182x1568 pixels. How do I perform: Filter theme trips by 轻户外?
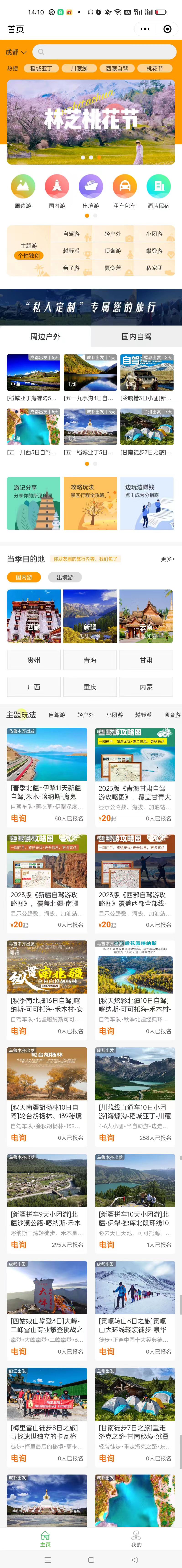(85, 715)
